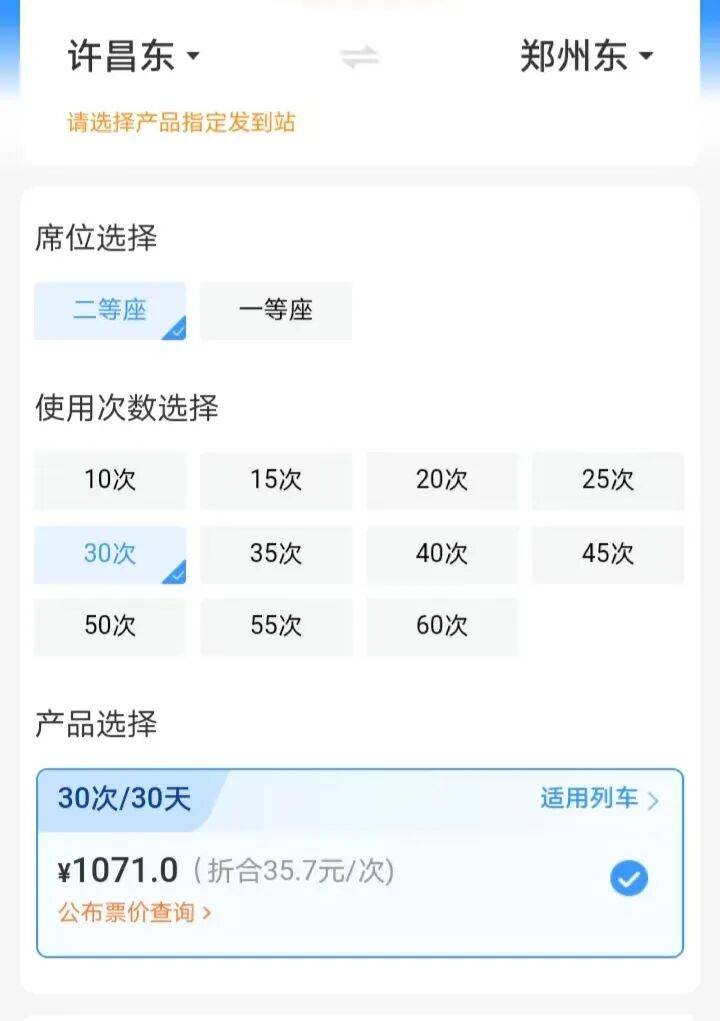The height and width of the screenshot is (1021, 720).
Task: Choose 10次 usage count
Action: pos(110,480)
